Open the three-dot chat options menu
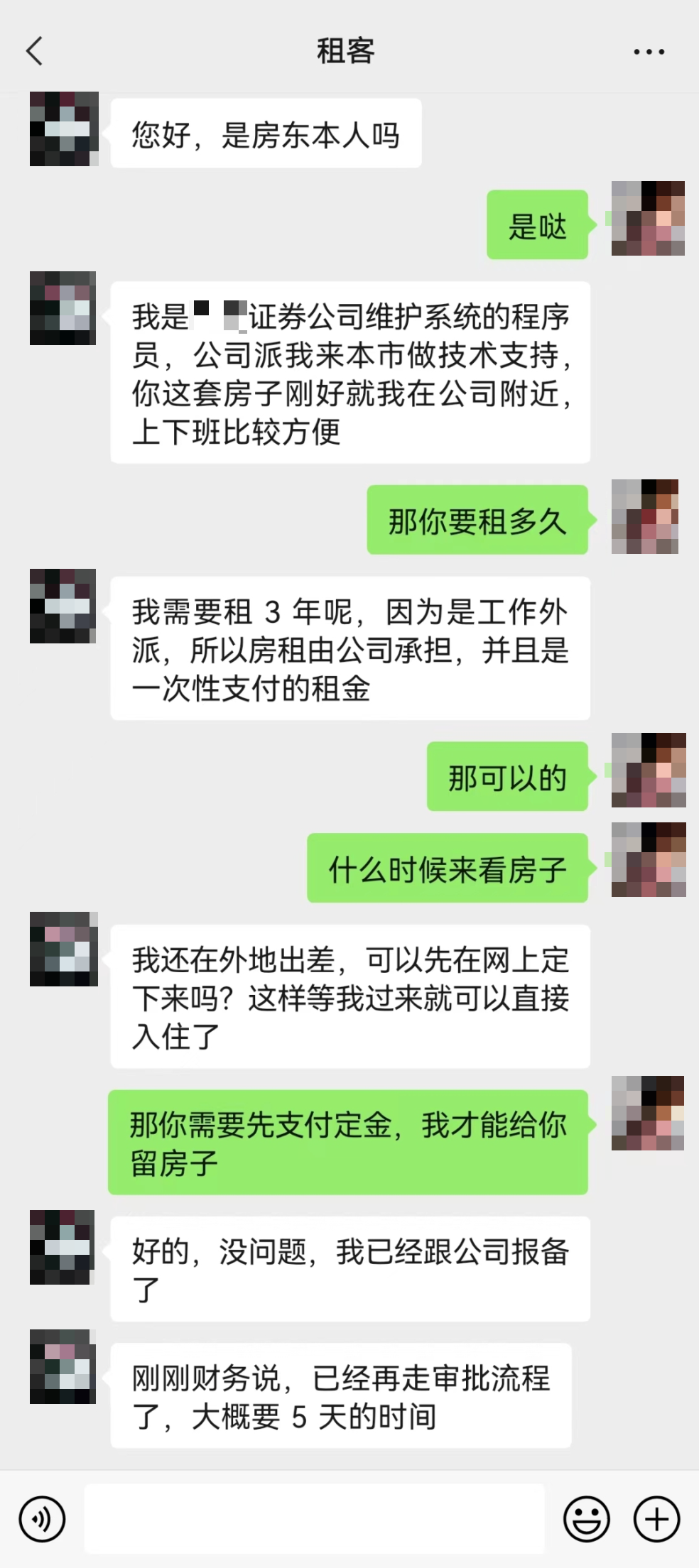Screen dimensions: 699x1568 click(x=649, y=52)
